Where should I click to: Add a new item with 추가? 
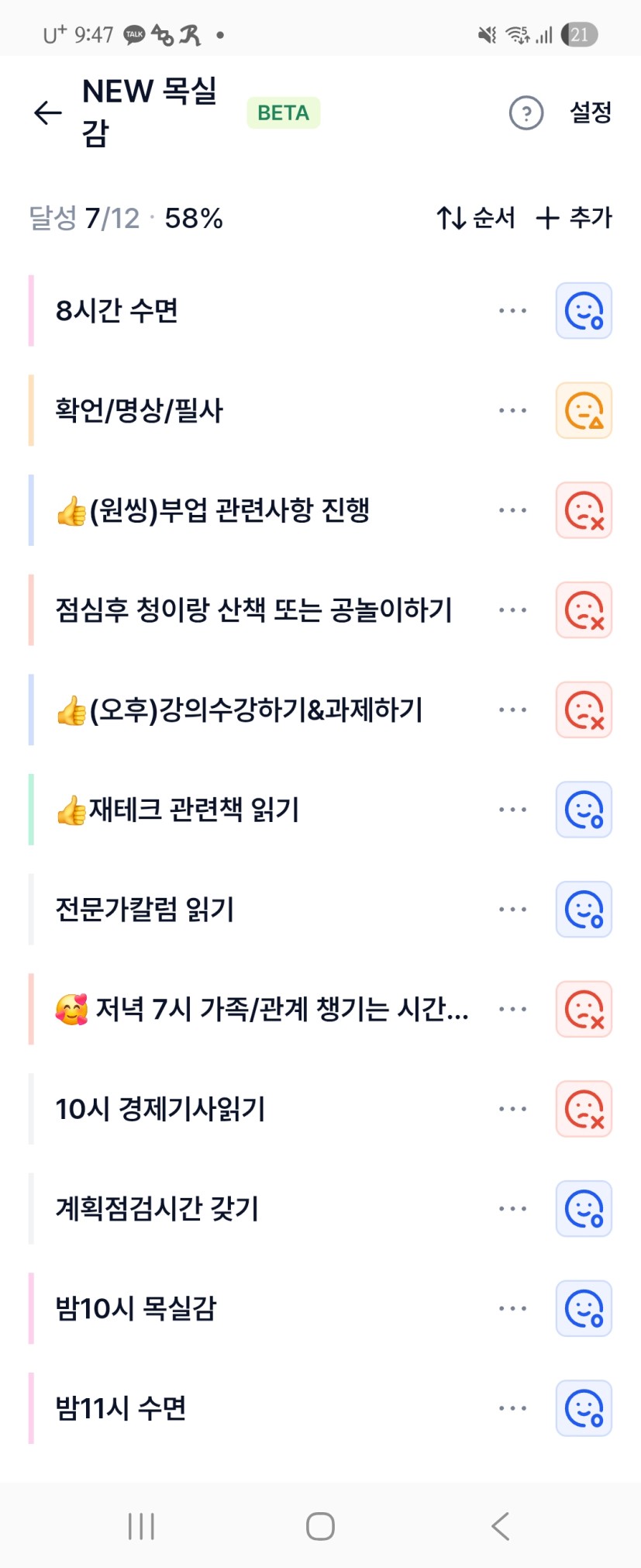[x=574, y=218]
